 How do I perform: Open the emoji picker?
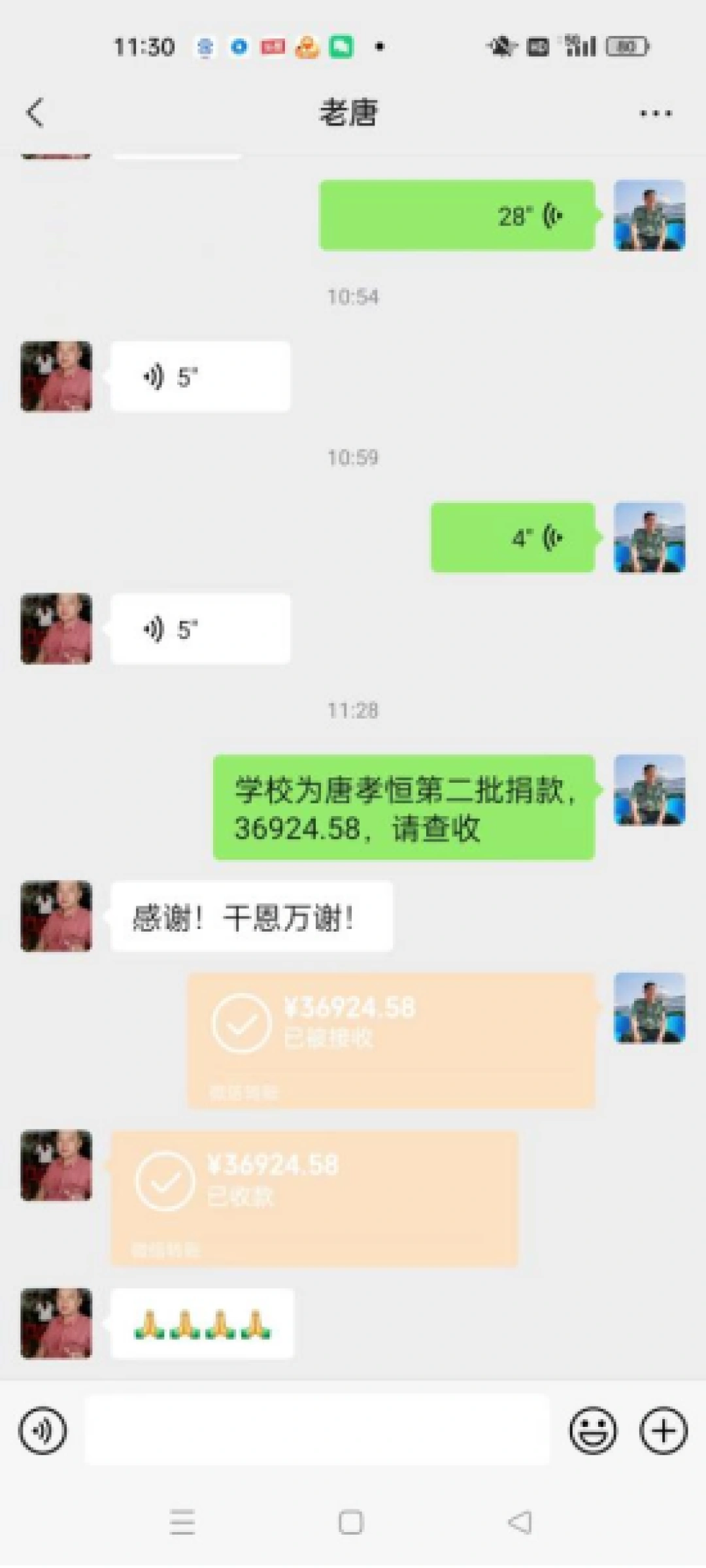pos(592,1430)
